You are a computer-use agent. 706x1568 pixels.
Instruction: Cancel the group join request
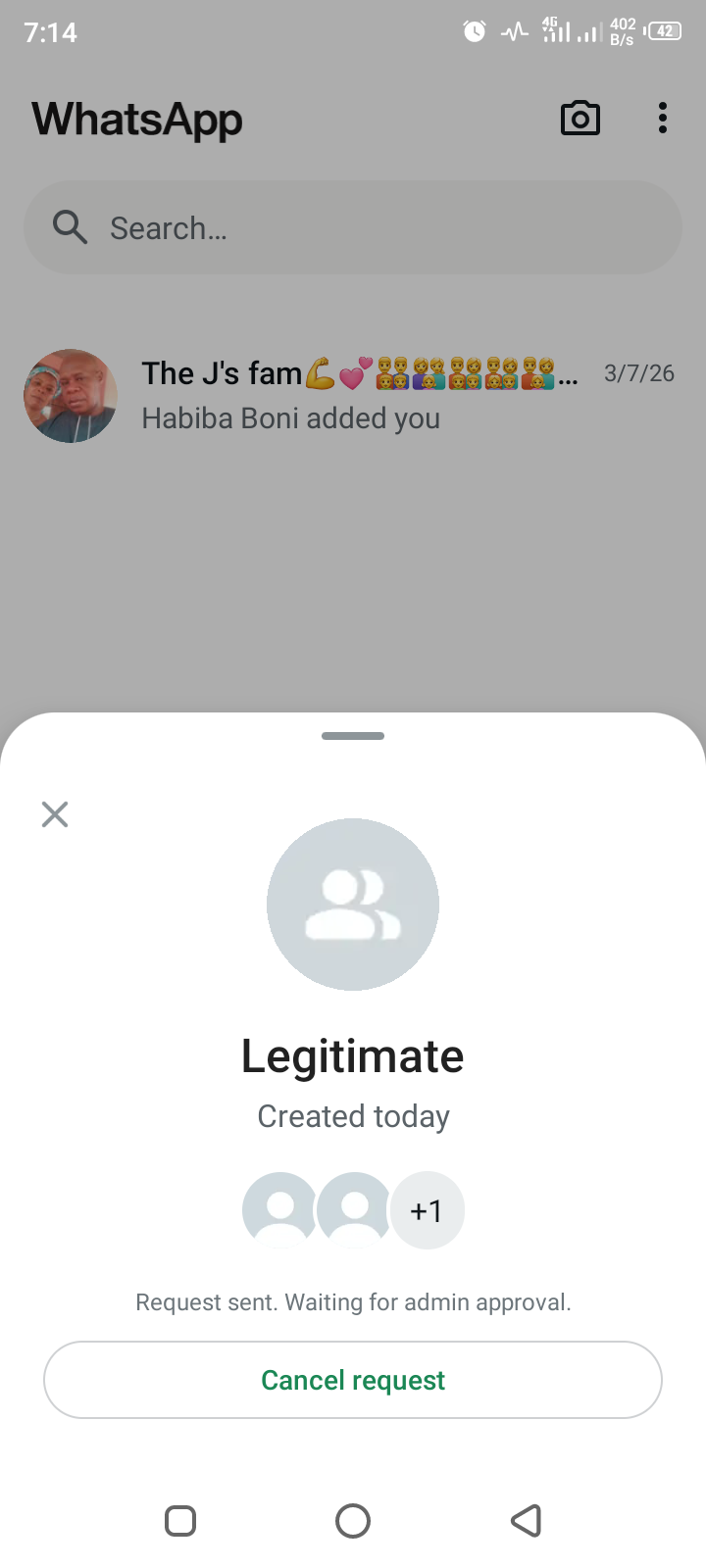click(x=353, y=1380)
